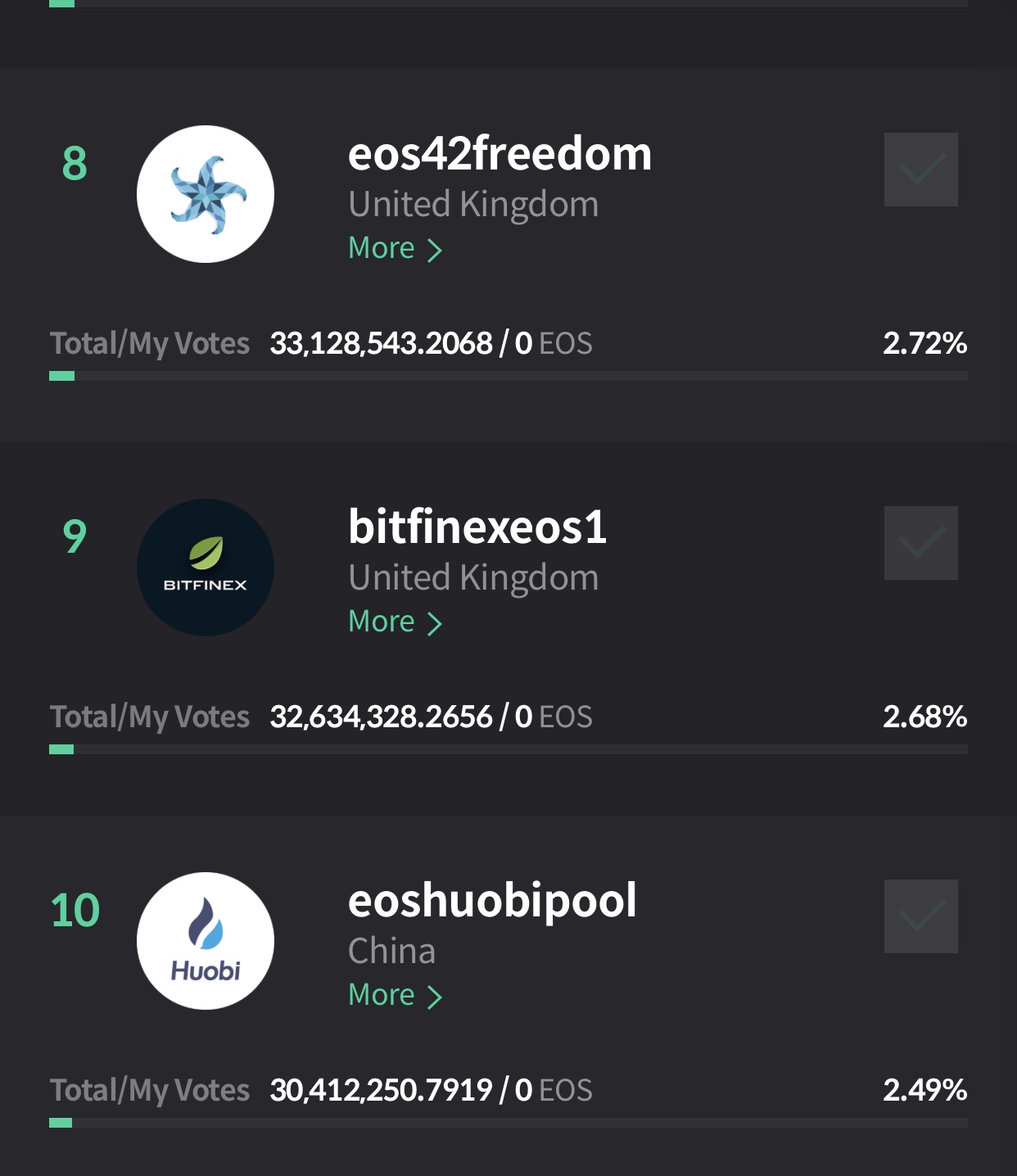Screen dimensions: 1017x1176
Task: Tick the checkbox for eoshuobipool
Action: coord(920,916)
